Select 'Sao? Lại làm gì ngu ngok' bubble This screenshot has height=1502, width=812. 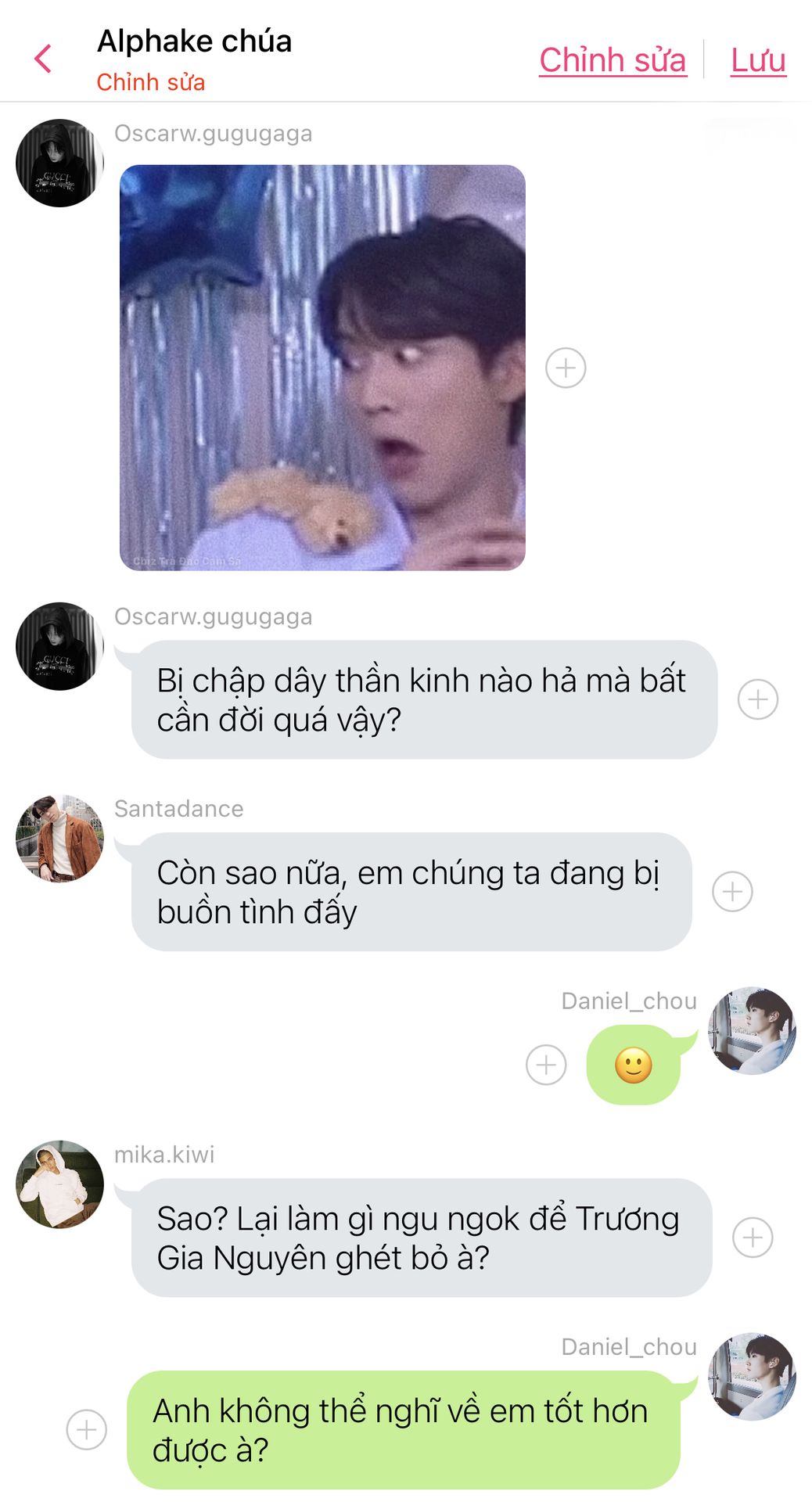421,1238
